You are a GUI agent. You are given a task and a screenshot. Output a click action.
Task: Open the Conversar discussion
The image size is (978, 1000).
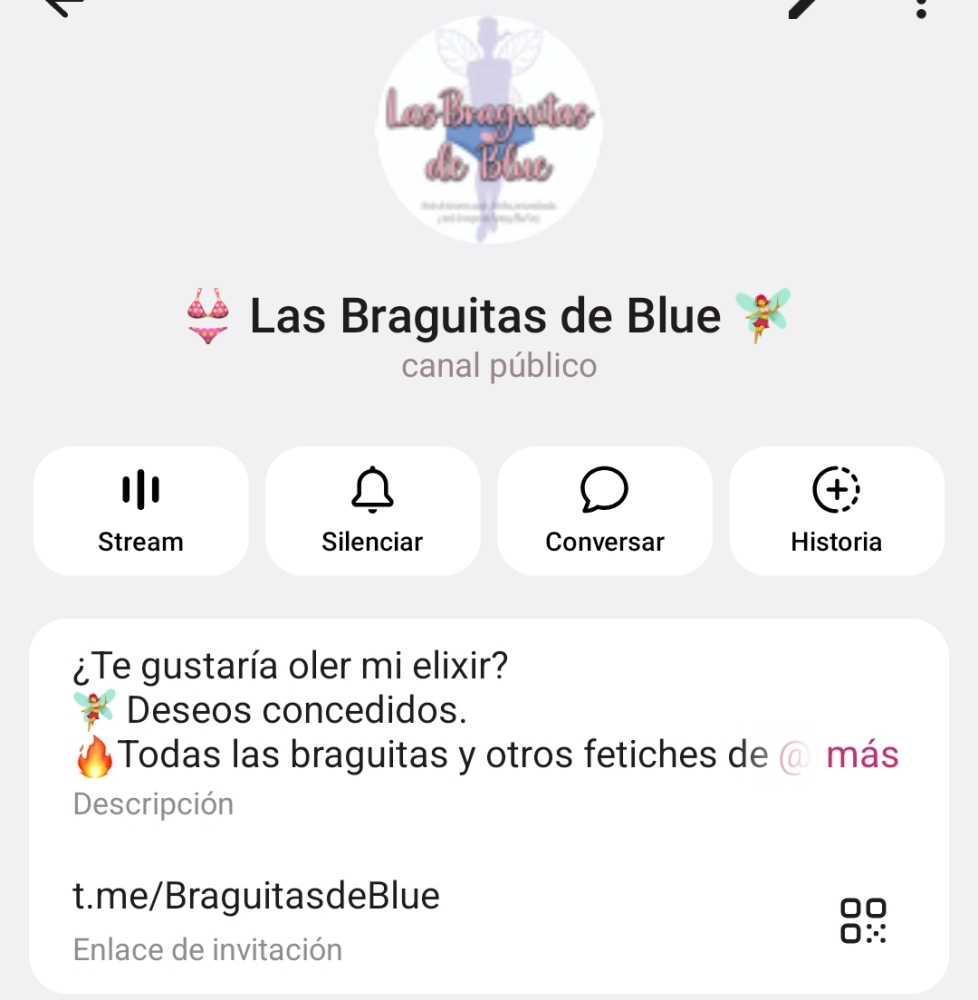[x=604, y=511]
